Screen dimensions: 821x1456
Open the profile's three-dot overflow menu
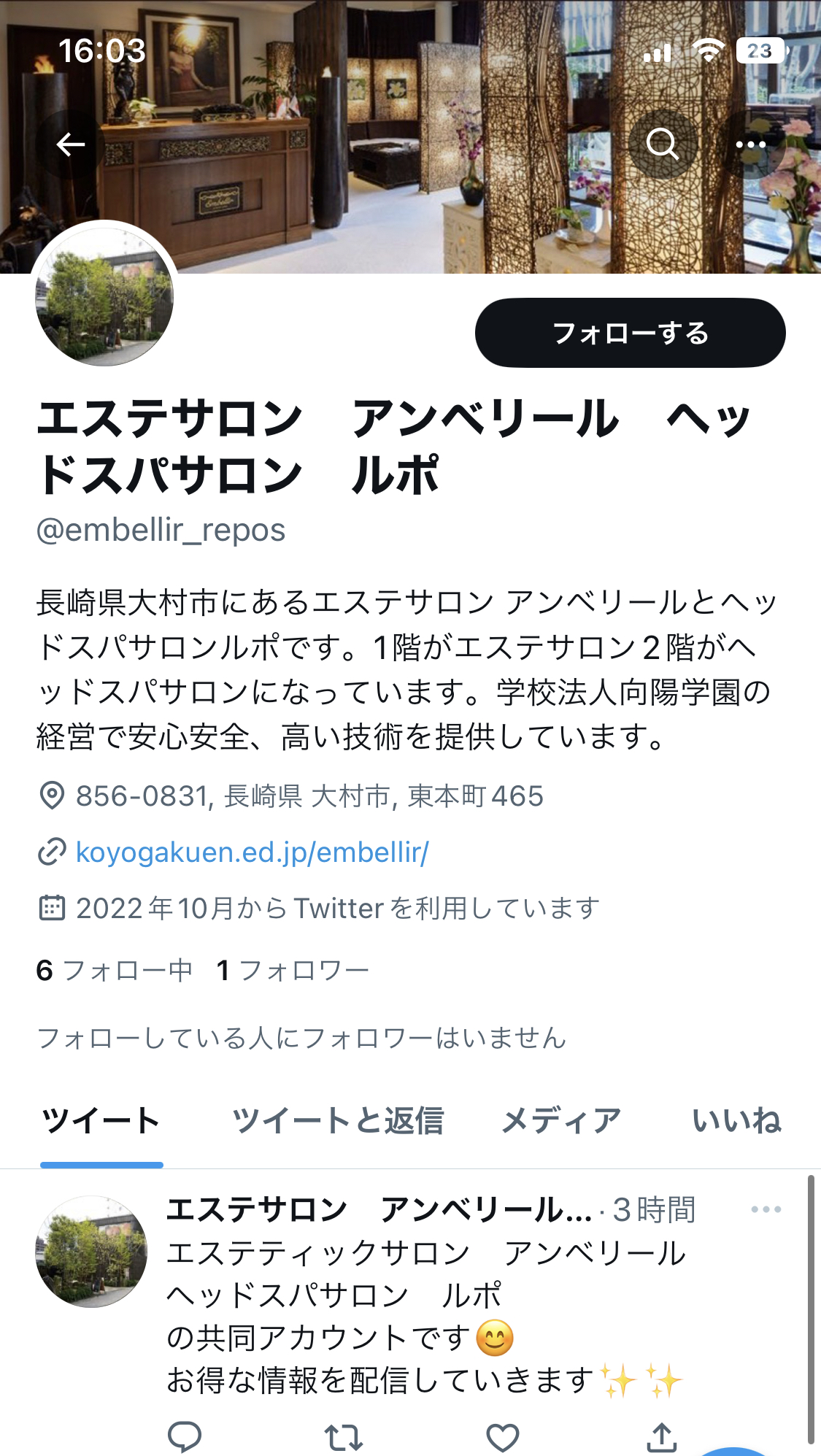[751, 145]
